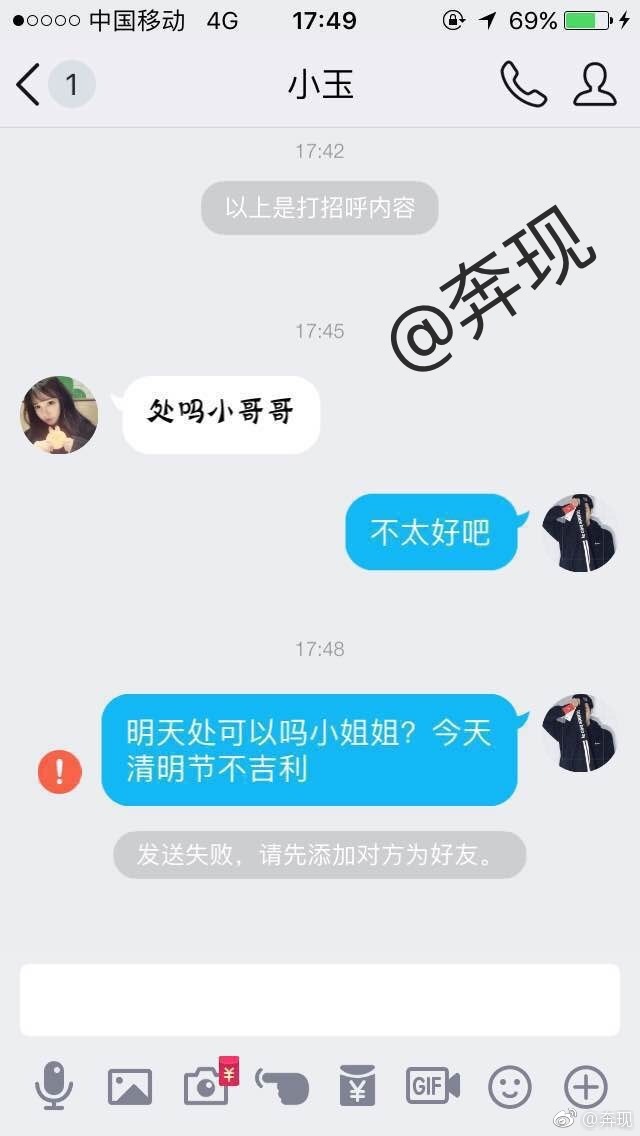640x1136 pixels.
Task: Open the red packet option
Action: pyautogui.click(x=357, y=1086)
